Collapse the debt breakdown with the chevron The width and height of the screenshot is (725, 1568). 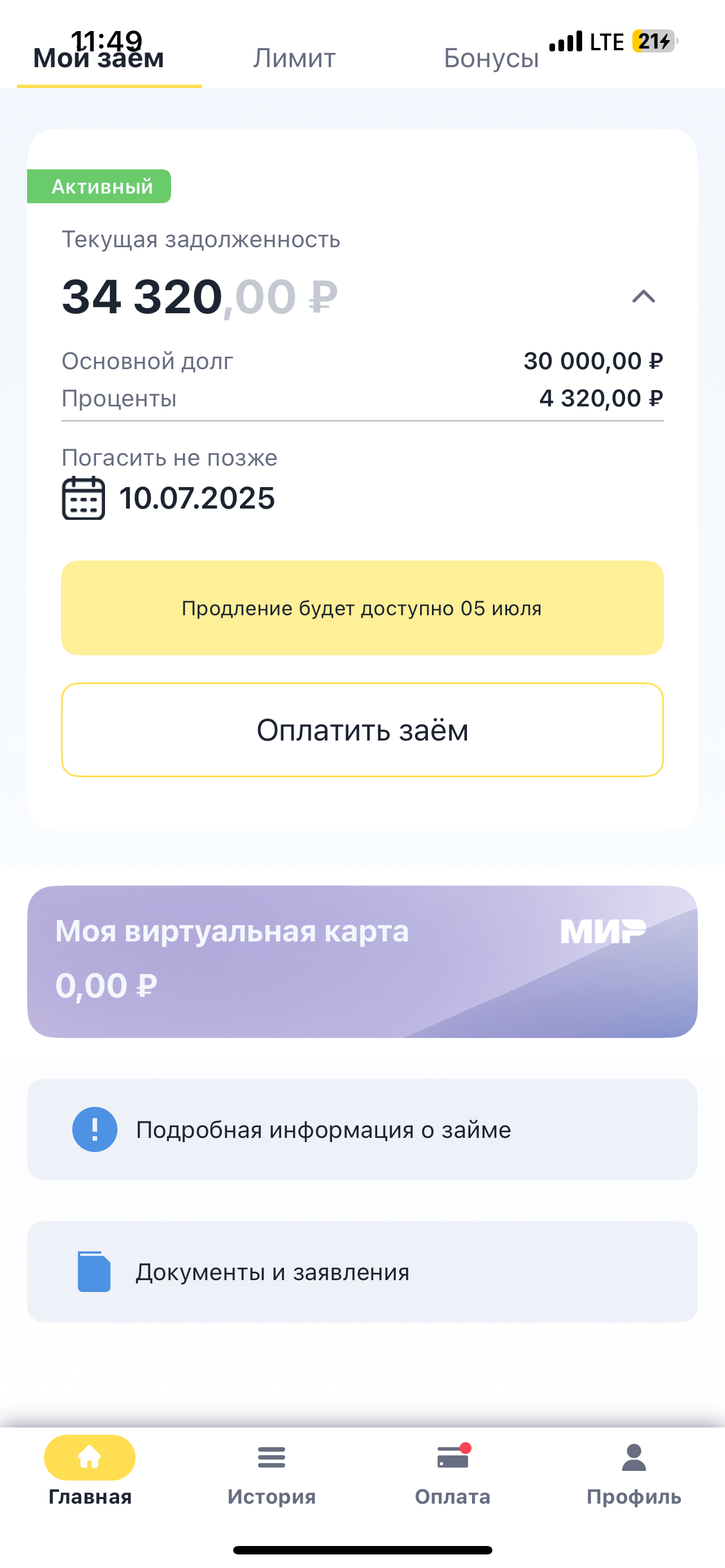pyautogui.click(x=644, y=296)
